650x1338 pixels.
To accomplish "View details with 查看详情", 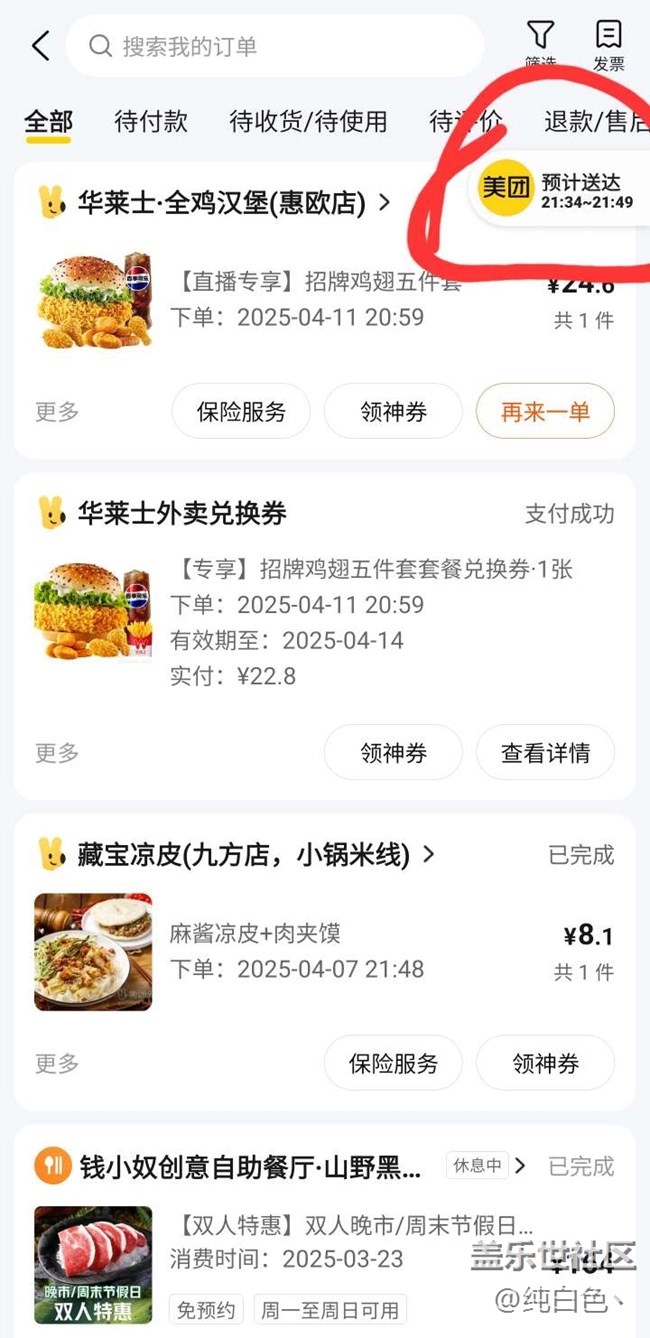I will 545,753.
